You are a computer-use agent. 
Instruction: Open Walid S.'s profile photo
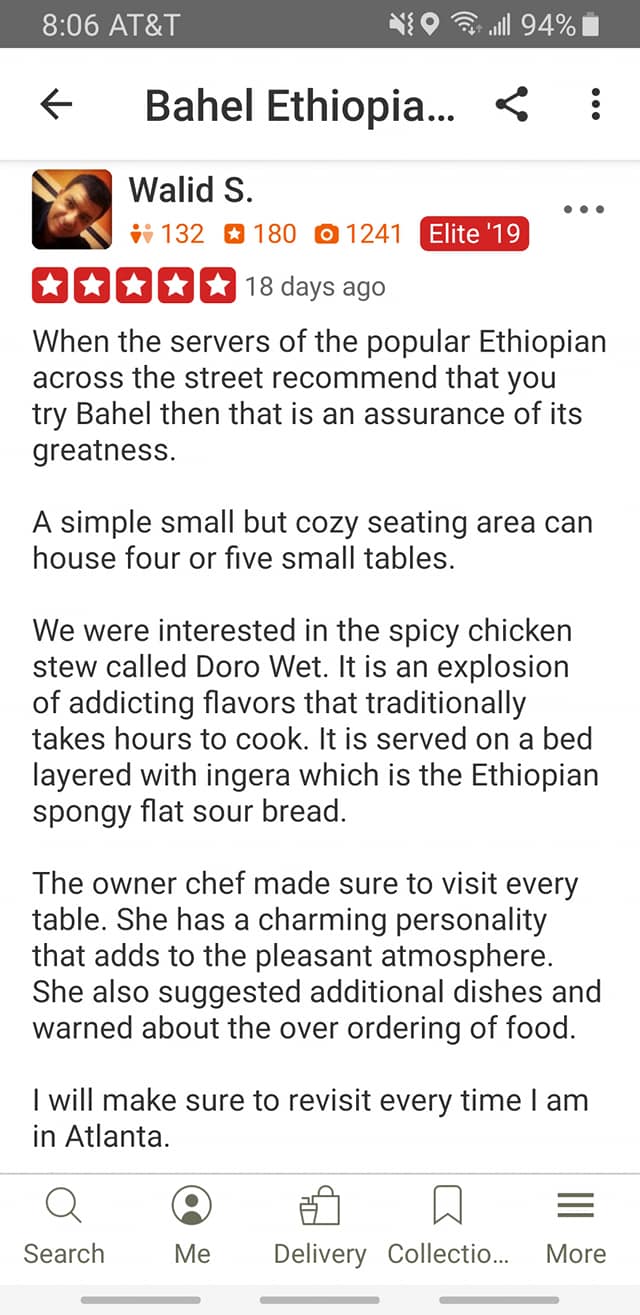coord(72,209)
